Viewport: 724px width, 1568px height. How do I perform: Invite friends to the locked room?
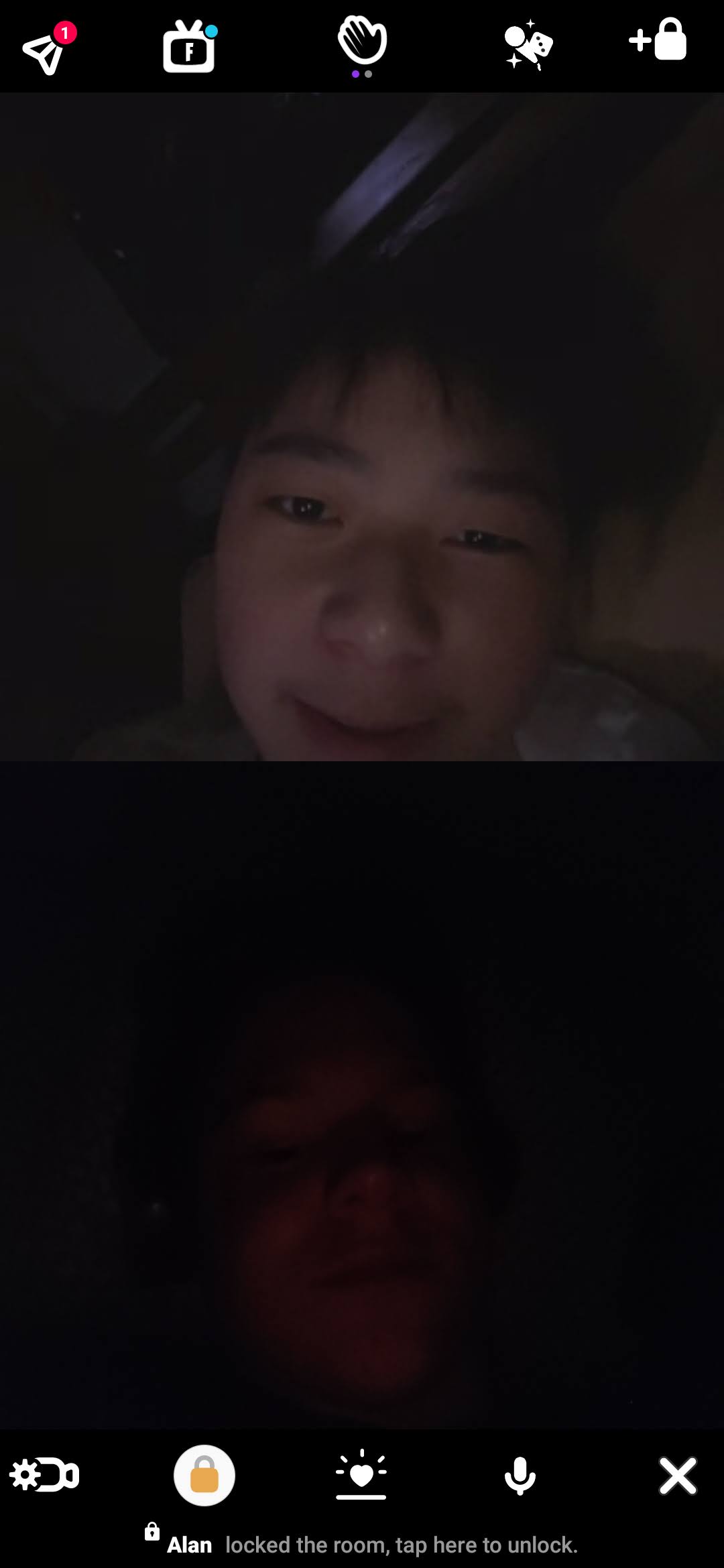(658, 40)
